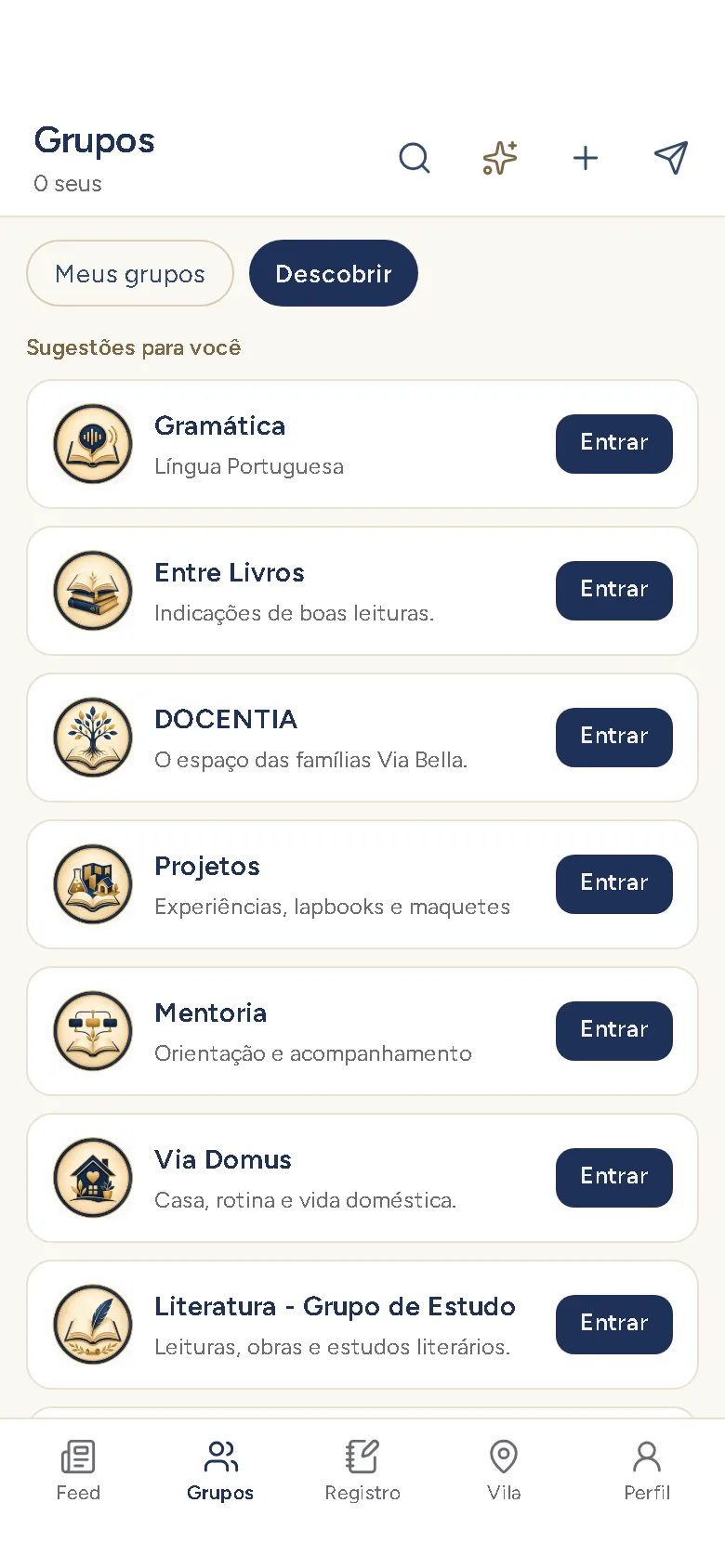Join Literatura - Grupo de Estudo
This screenshot has width=725, height=1568.
[614, 1325]
